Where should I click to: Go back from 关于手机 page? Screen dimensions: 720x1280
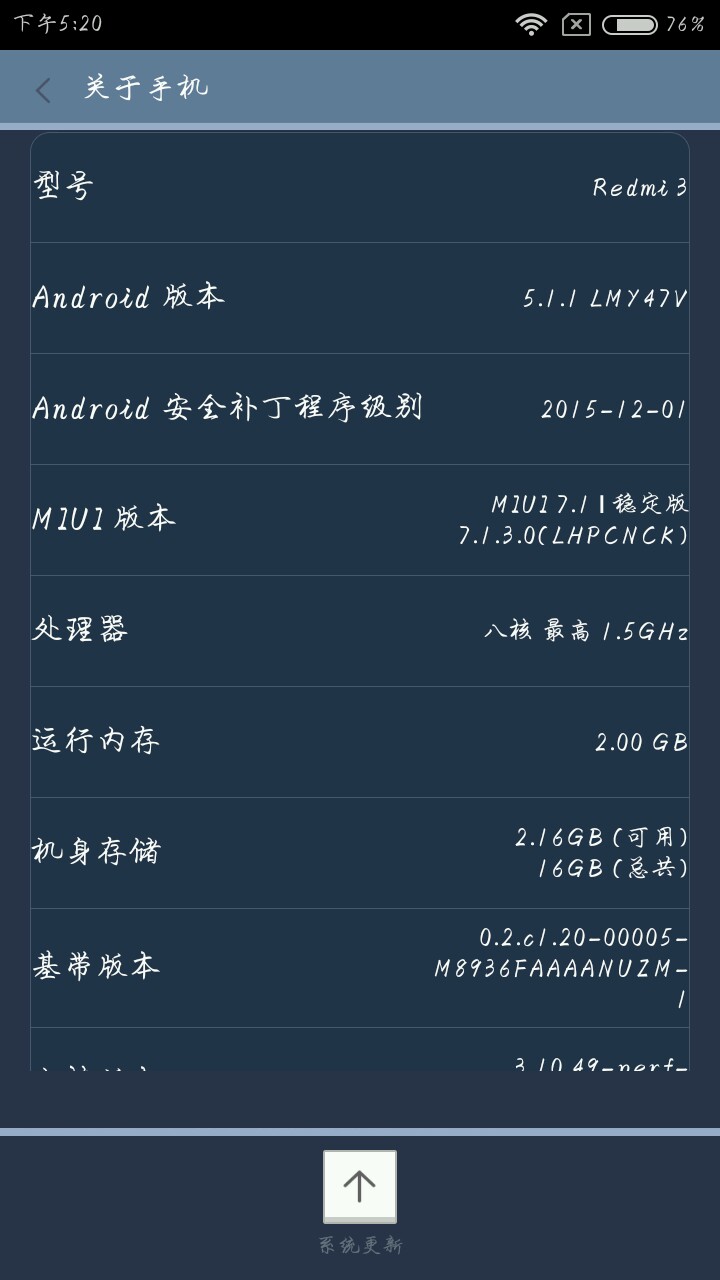click(43, 90)
